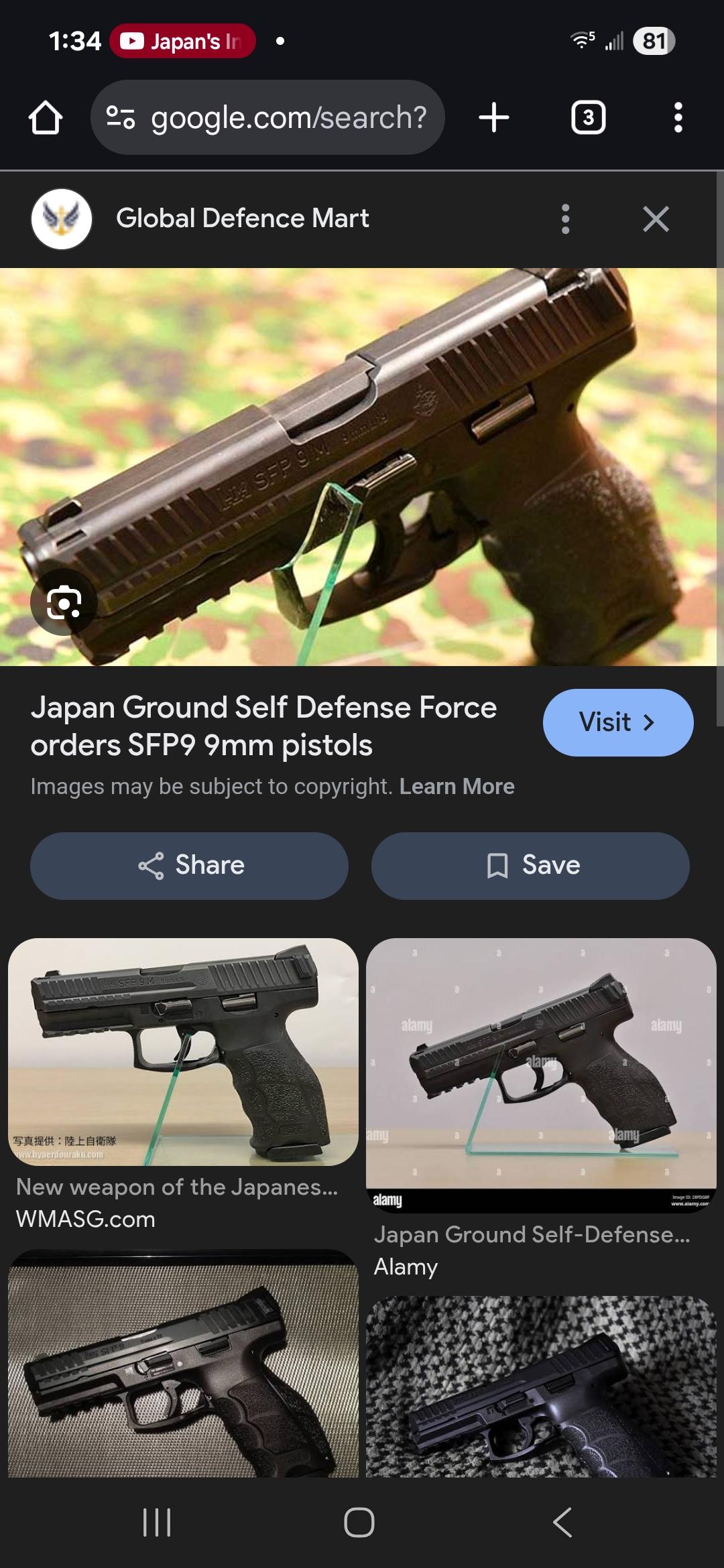
Task: Close the image preview panel
Action: point(655,219)
